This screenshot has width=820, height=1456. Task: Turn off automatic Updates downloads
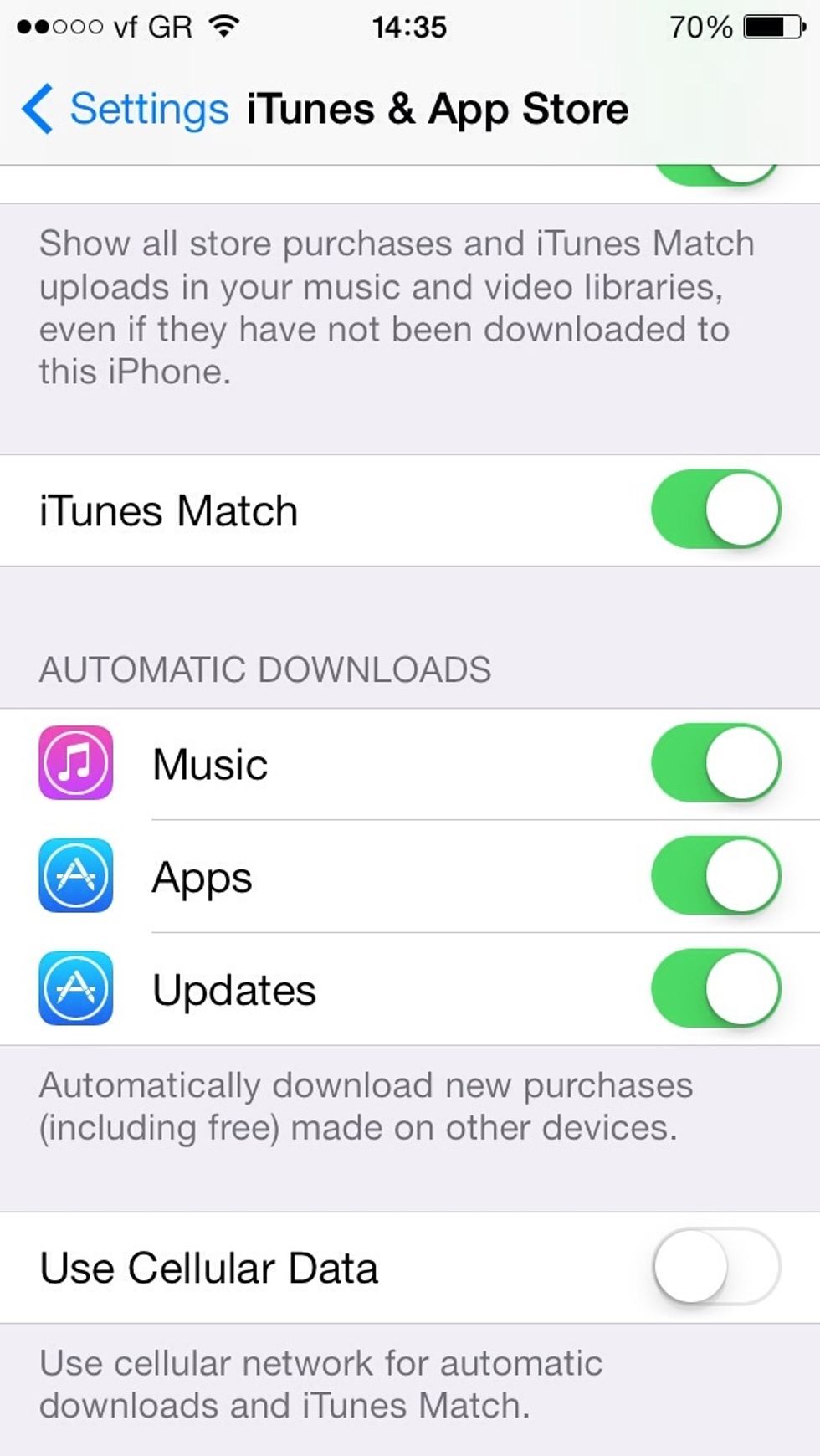coord(717,990)
